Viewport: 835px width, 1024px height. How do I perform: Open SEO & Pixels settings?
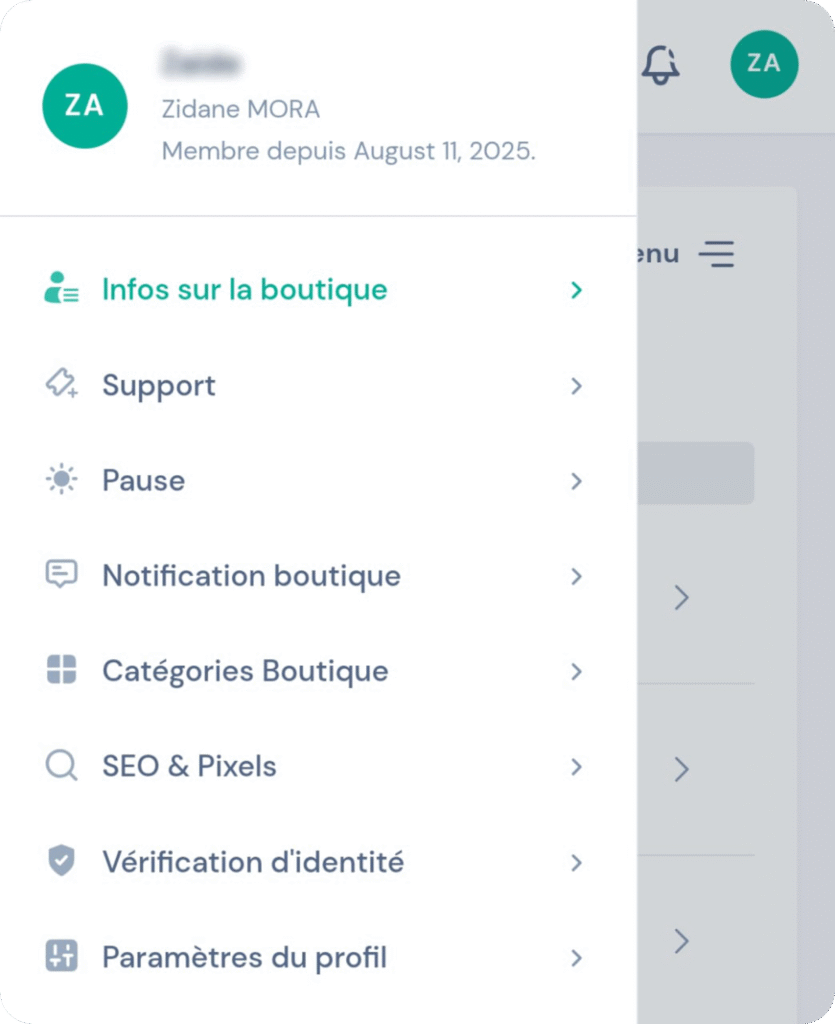coord(189,767)
